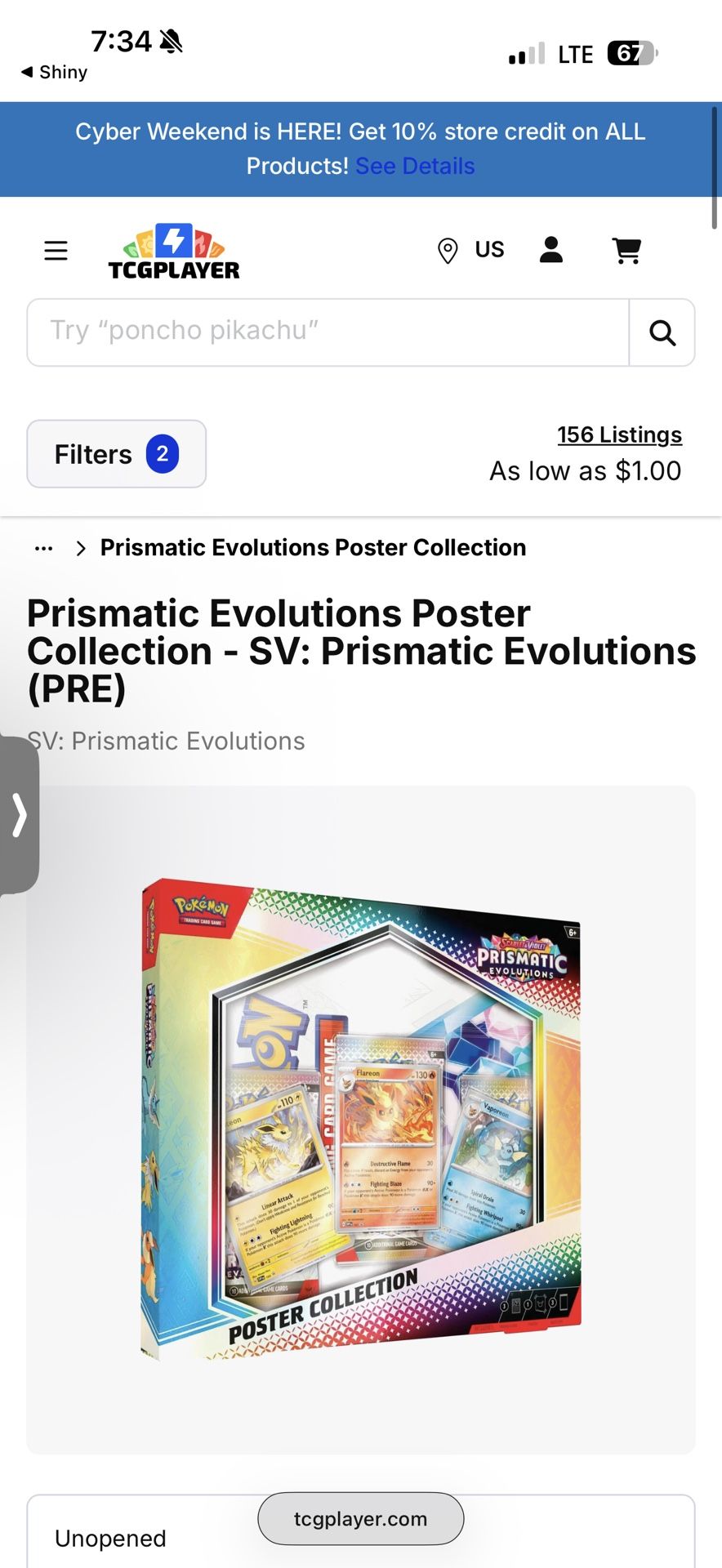Return to Shiny via the back label
Image resolution: width=722 pixels, height=1568 pixels.
53,72
